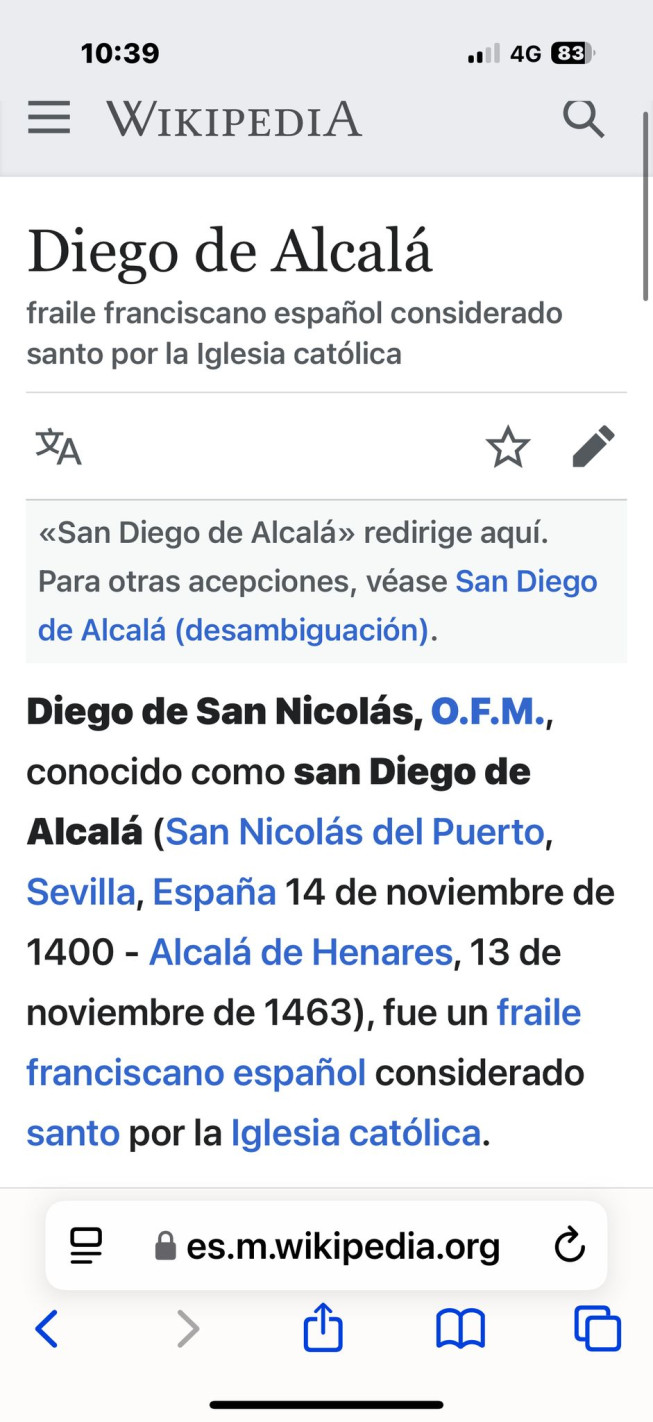The height and width of the screenshot is (1422, 653).
Task: Open the Sevilla link
Action: click(81, 892)
